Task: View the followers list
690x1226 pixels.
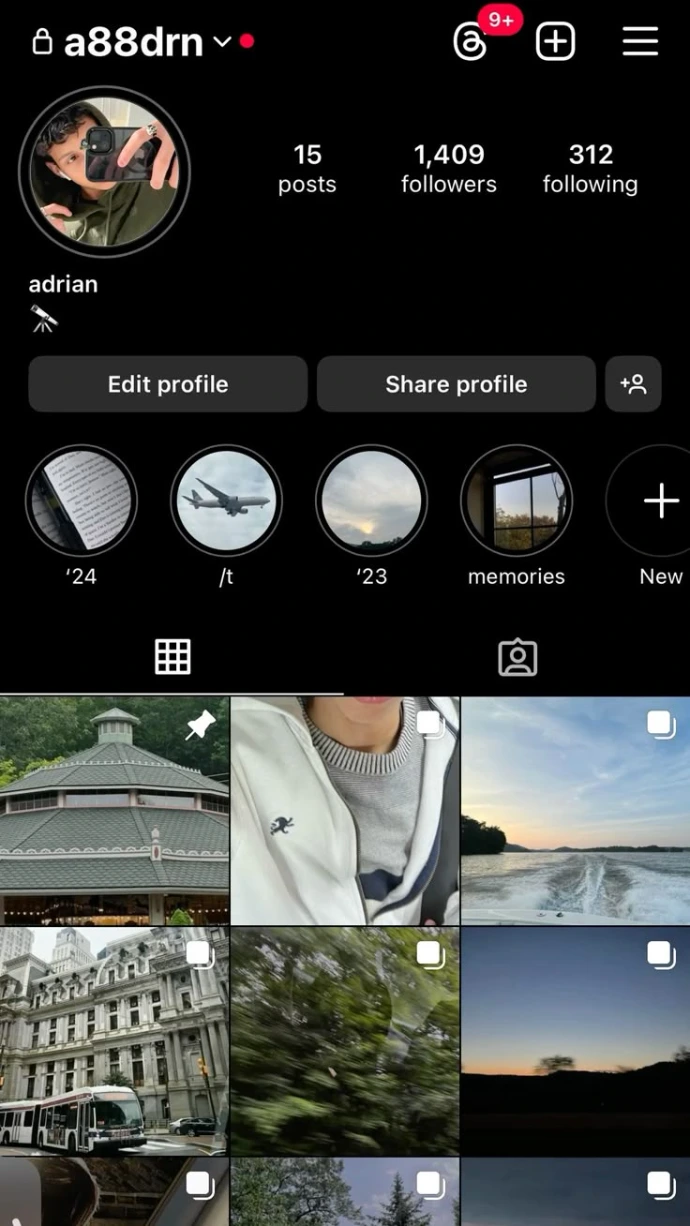Action: click(x=449, y=168)
